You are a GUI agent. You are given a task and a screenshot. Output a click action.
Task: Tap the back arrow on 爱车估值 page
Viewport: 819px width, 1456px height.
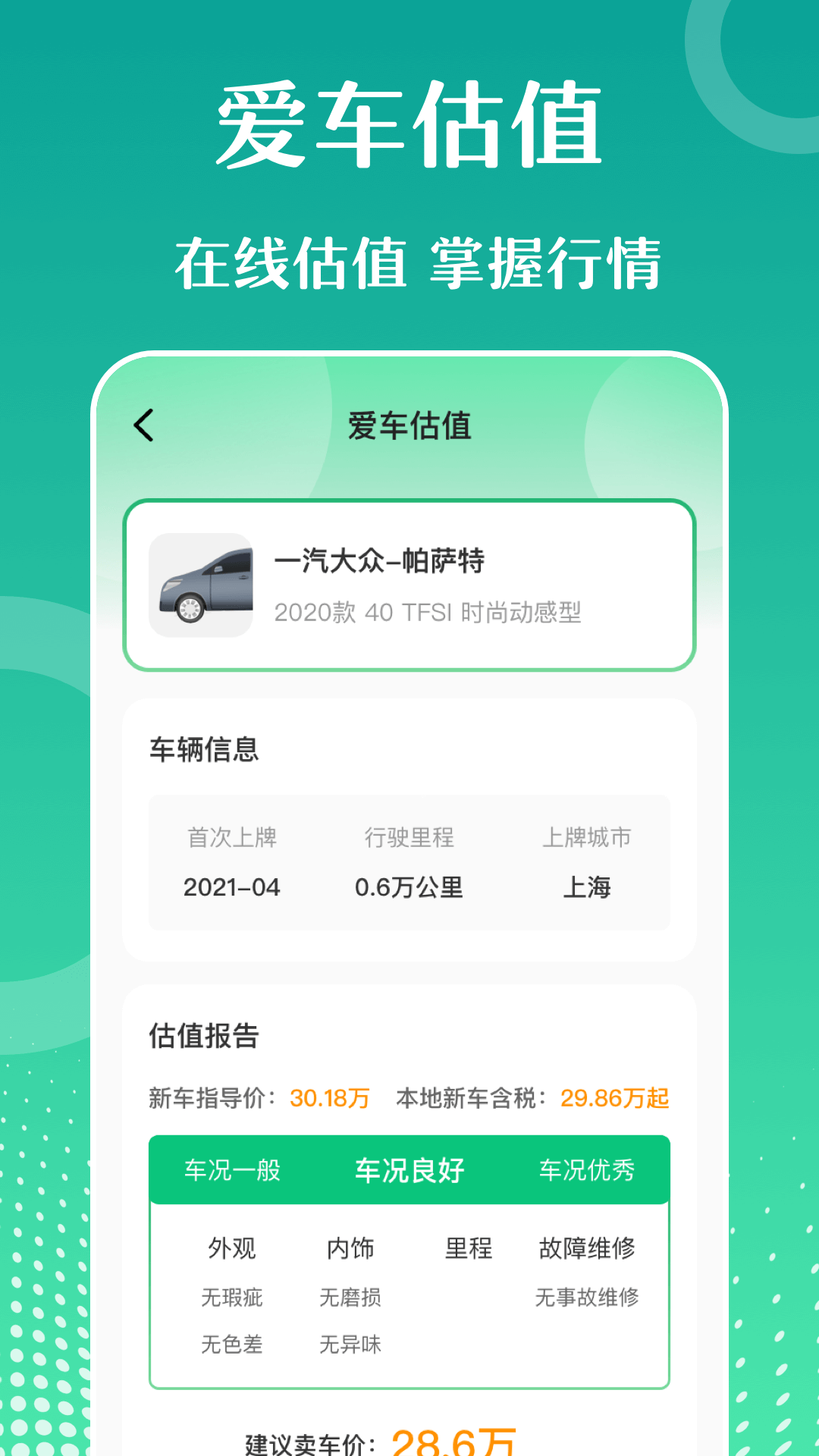pos(144,425)
